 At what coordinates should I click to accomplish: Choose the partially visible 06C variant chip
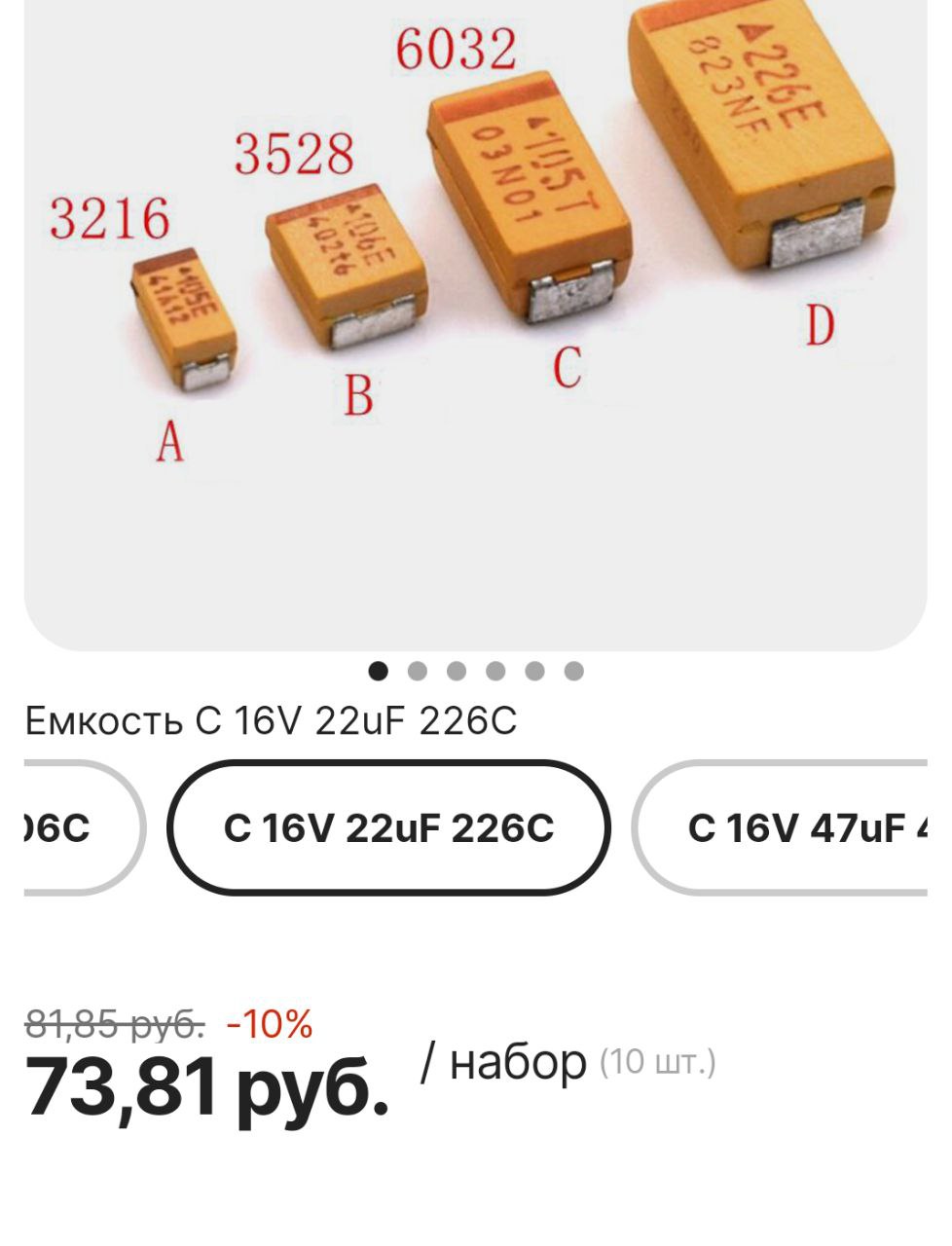[x=73, y=828]
